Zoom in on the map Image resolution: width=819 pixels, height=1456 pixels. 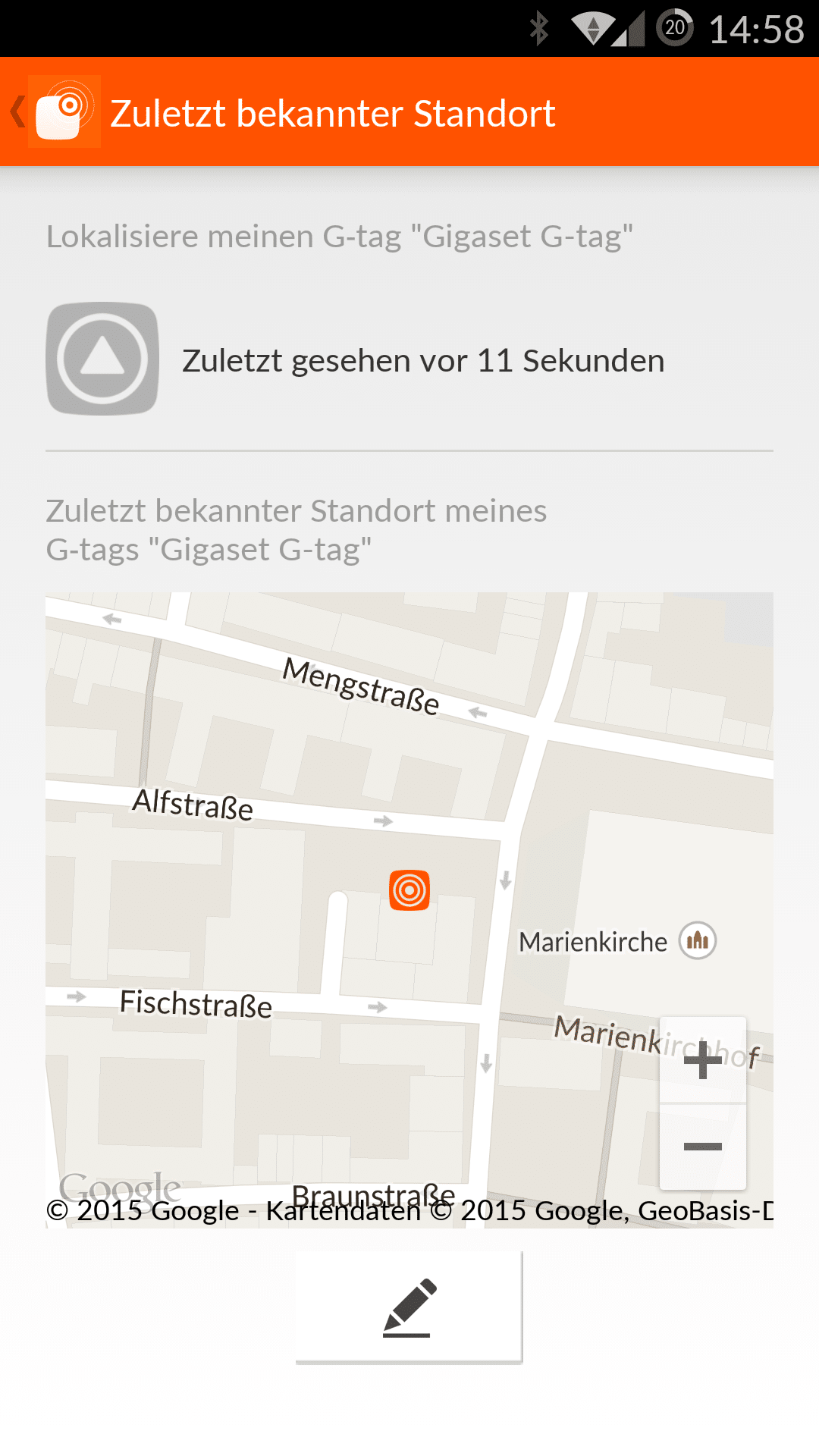[x=703, y=1060]
